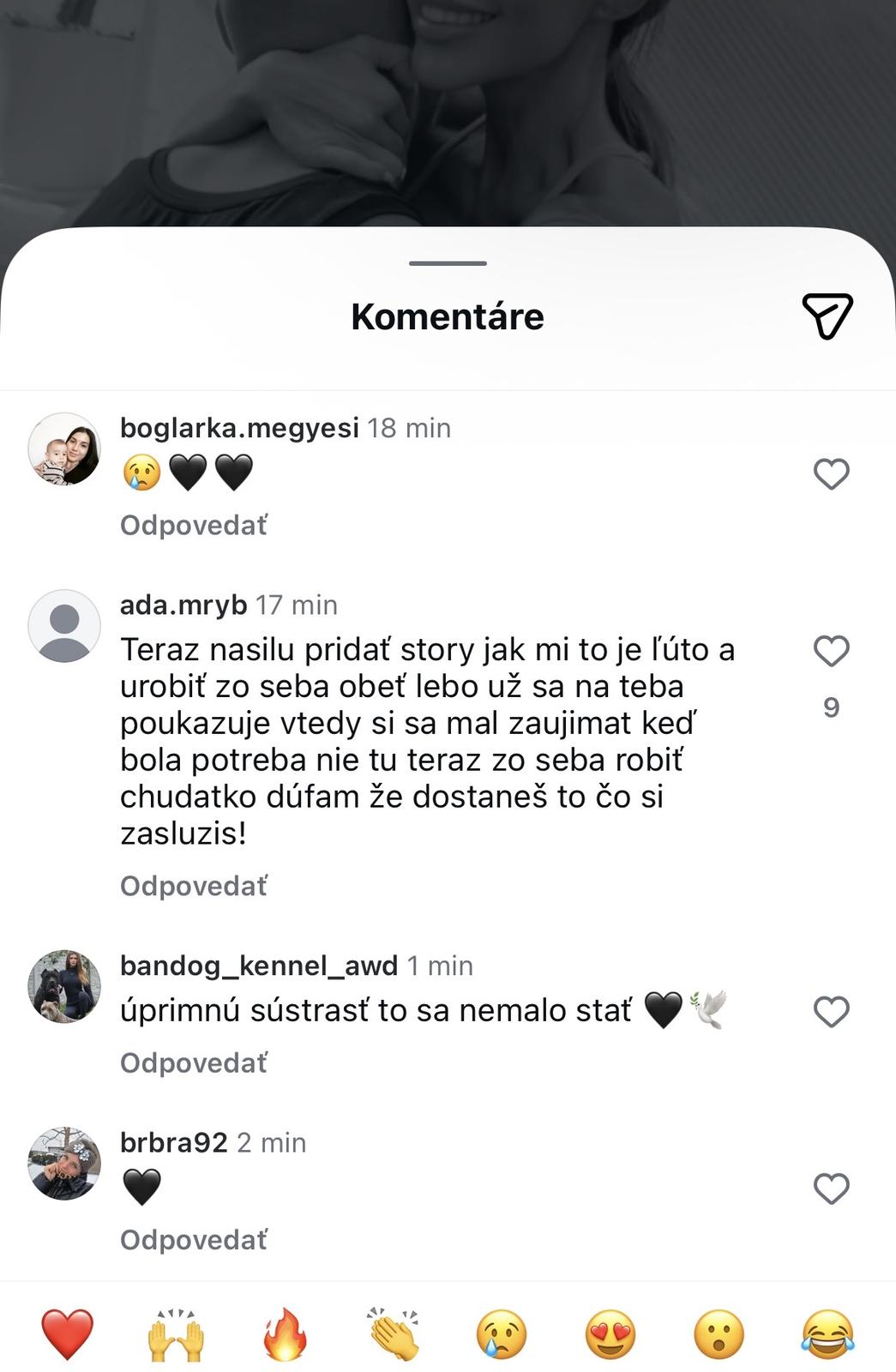This screenshot has width=896, height=1372.
Task: Like brbra92's comment
Action: coord(831,1188)
